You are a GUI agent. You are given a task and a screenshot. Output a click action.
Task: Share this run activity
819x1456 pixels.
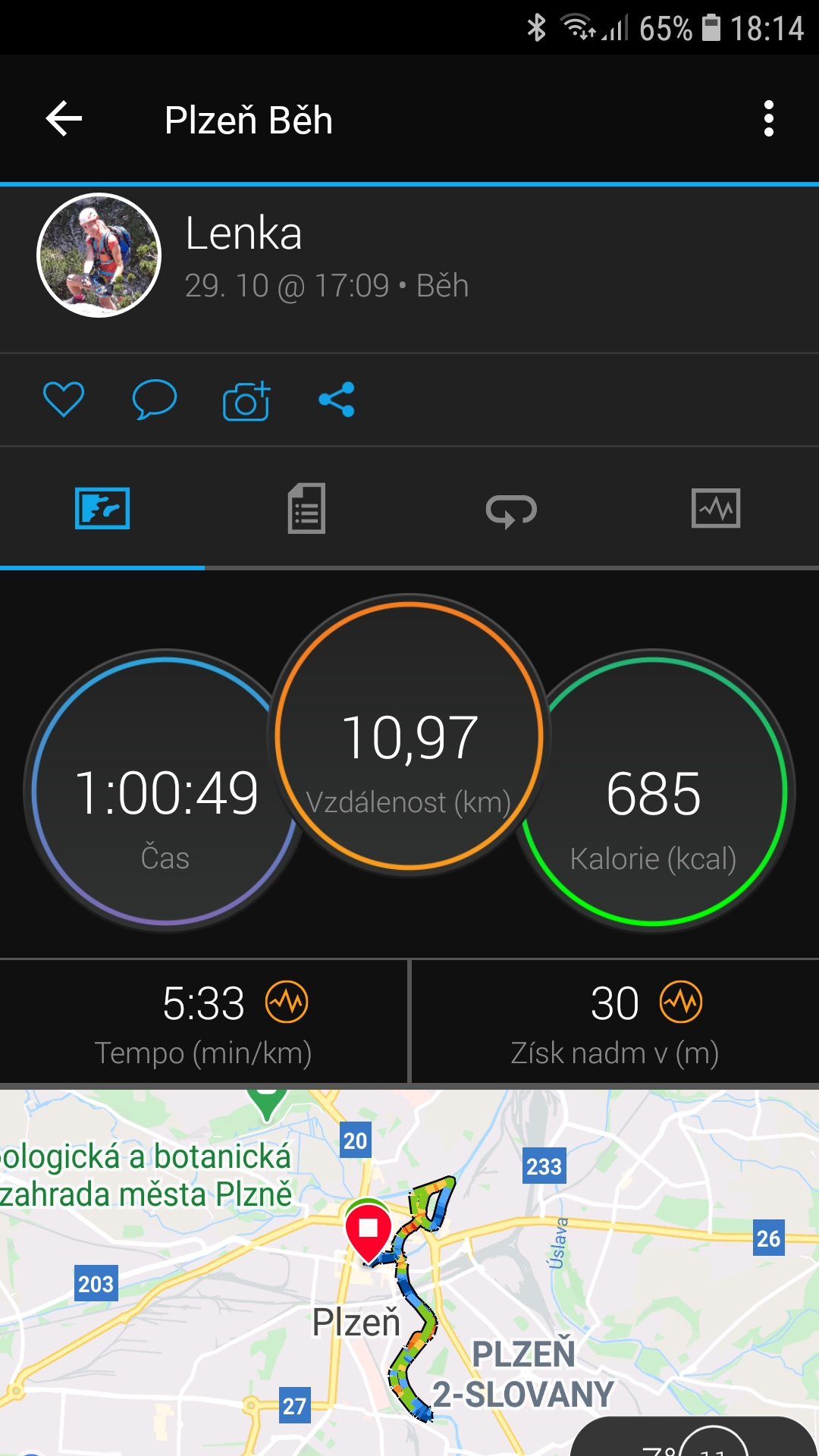(337, 400)
